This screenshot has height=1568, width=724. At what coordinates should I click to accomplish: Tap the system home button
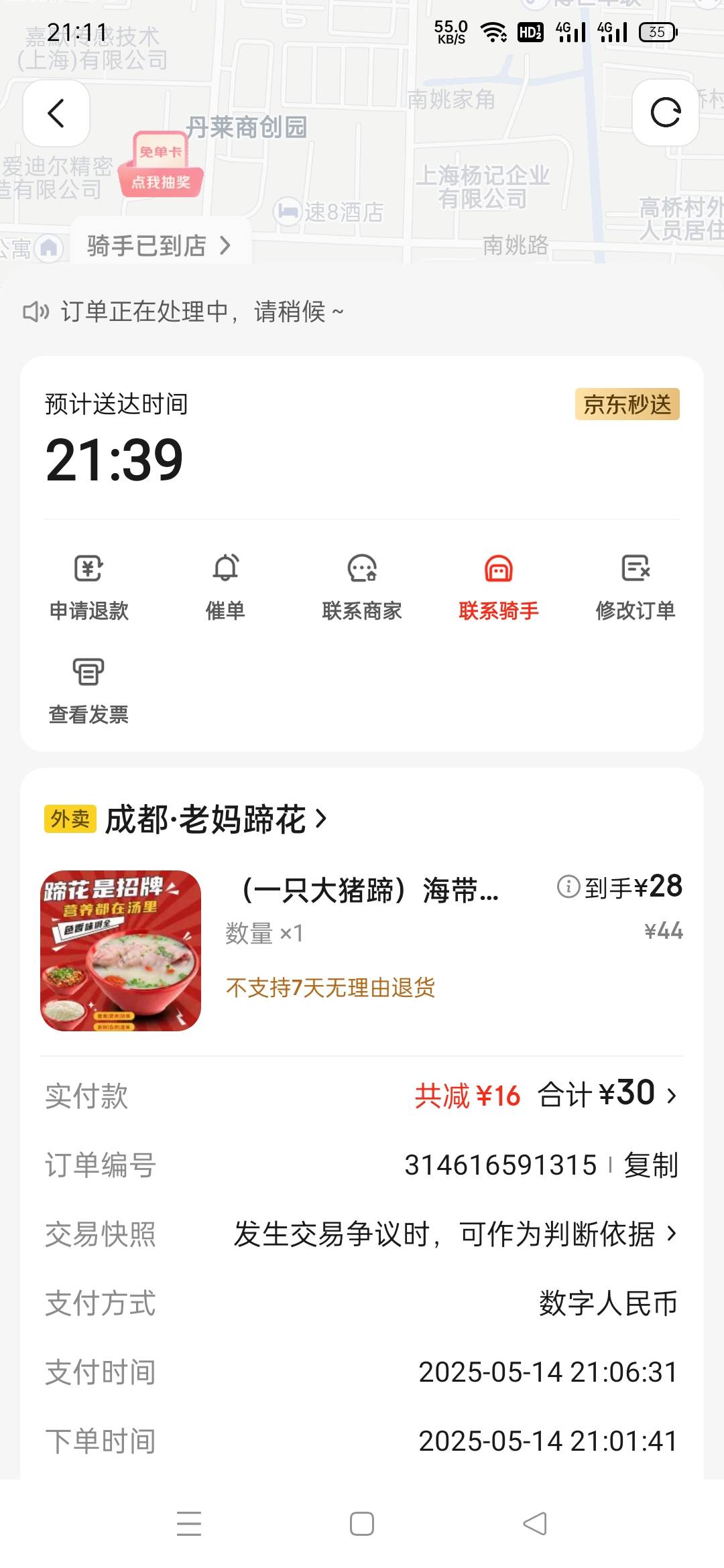coord(362,1524)
